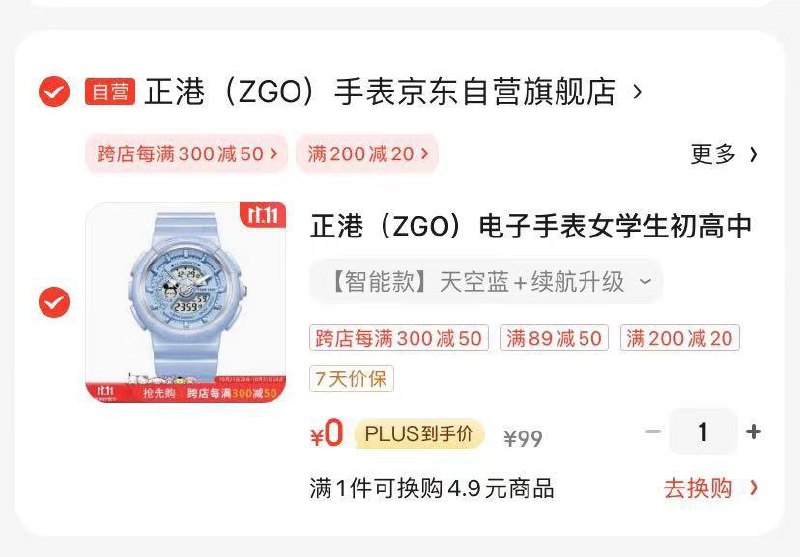The image size is (800, 557).
Task: Open the blue watch product image
Action: pyautogui.click(x=187, y=302)
